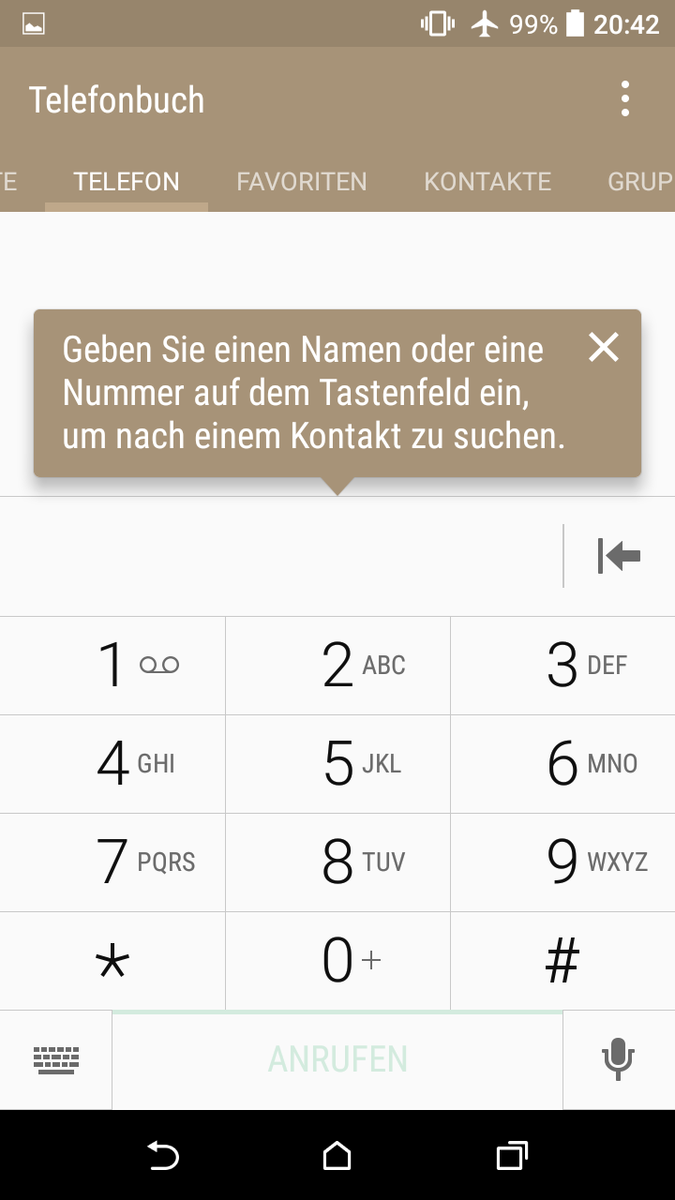Dial digit 8 TUV key

pyautogui.click(x=338, y=862)
